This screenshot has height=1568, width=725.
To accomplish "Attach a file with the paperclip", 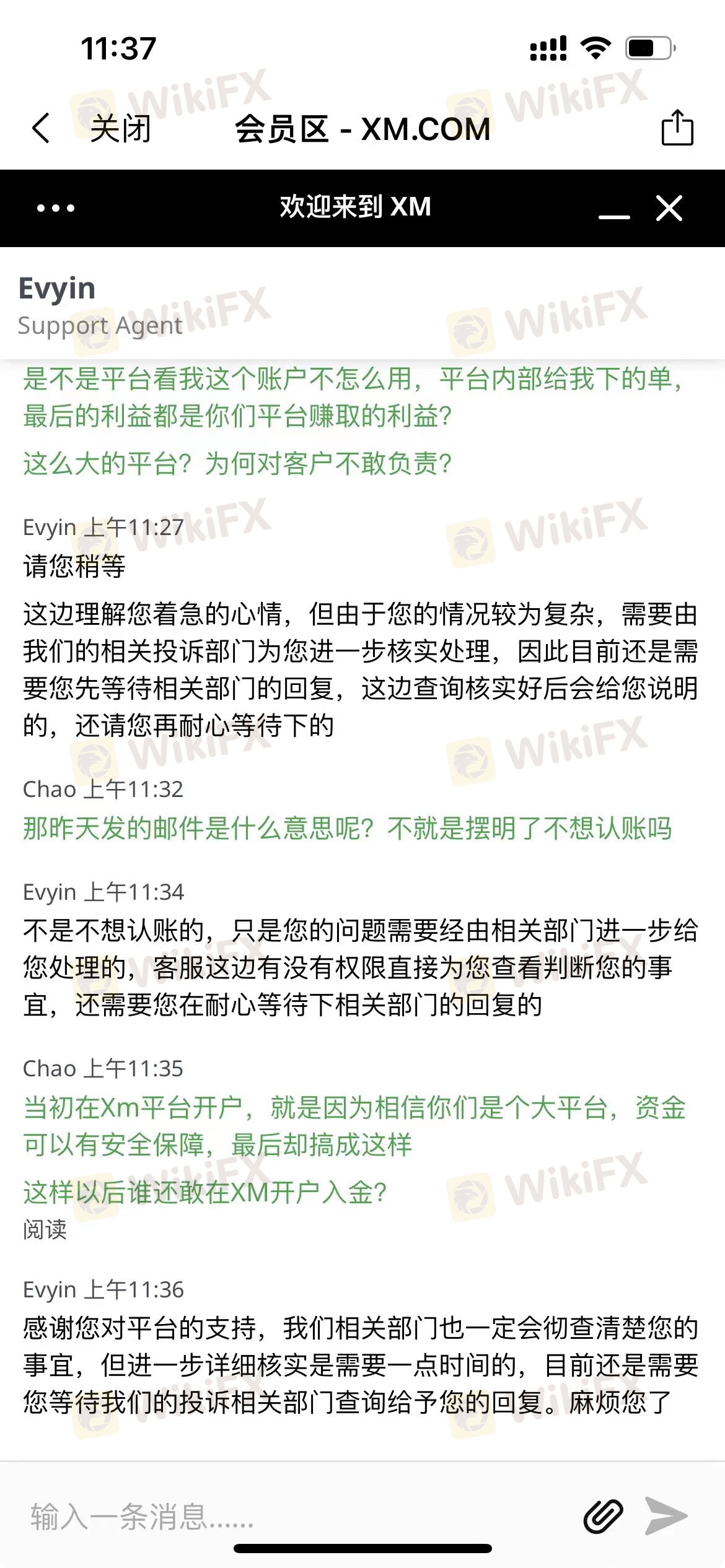I will 603,1516.
